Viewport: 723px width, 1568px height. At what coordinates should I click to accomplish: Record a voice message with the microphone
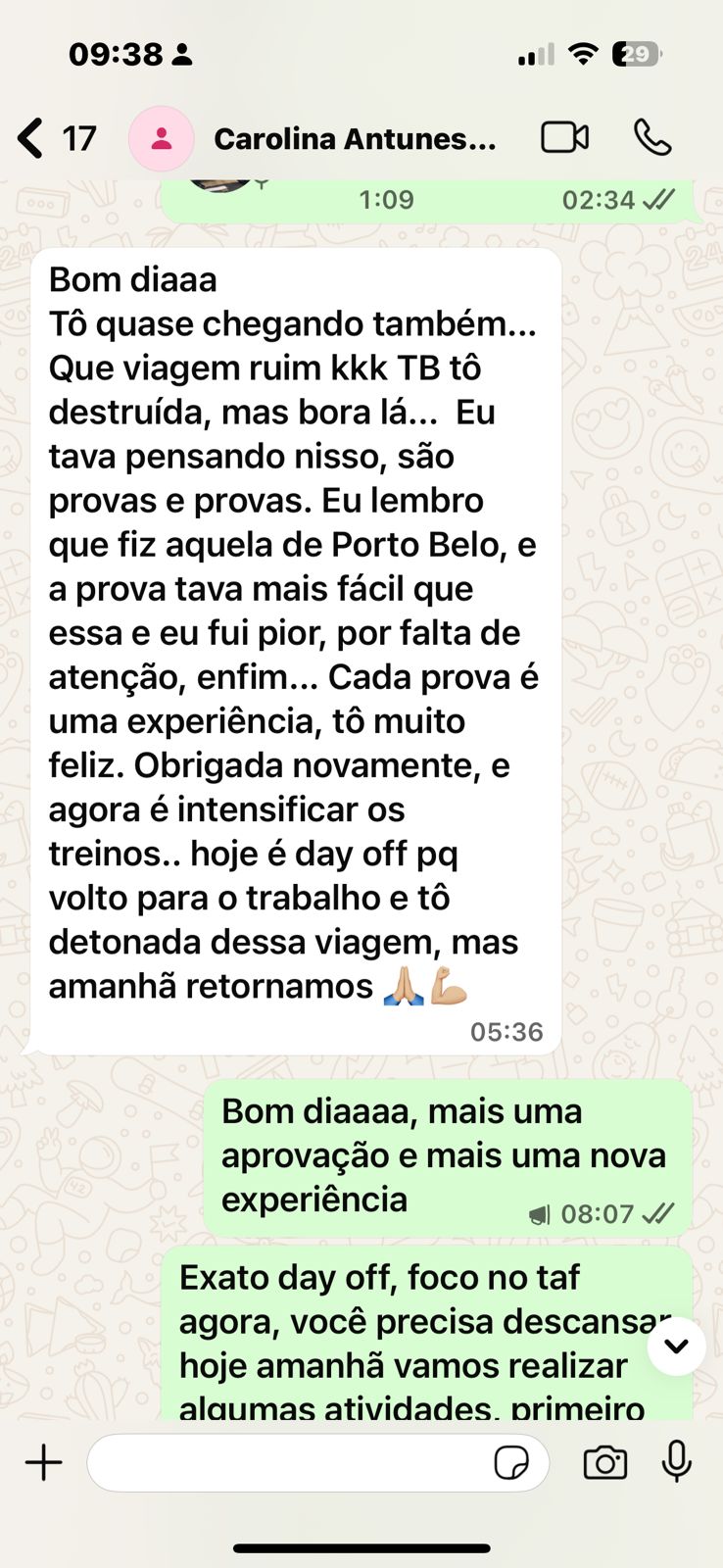[x=676, y=1463]
